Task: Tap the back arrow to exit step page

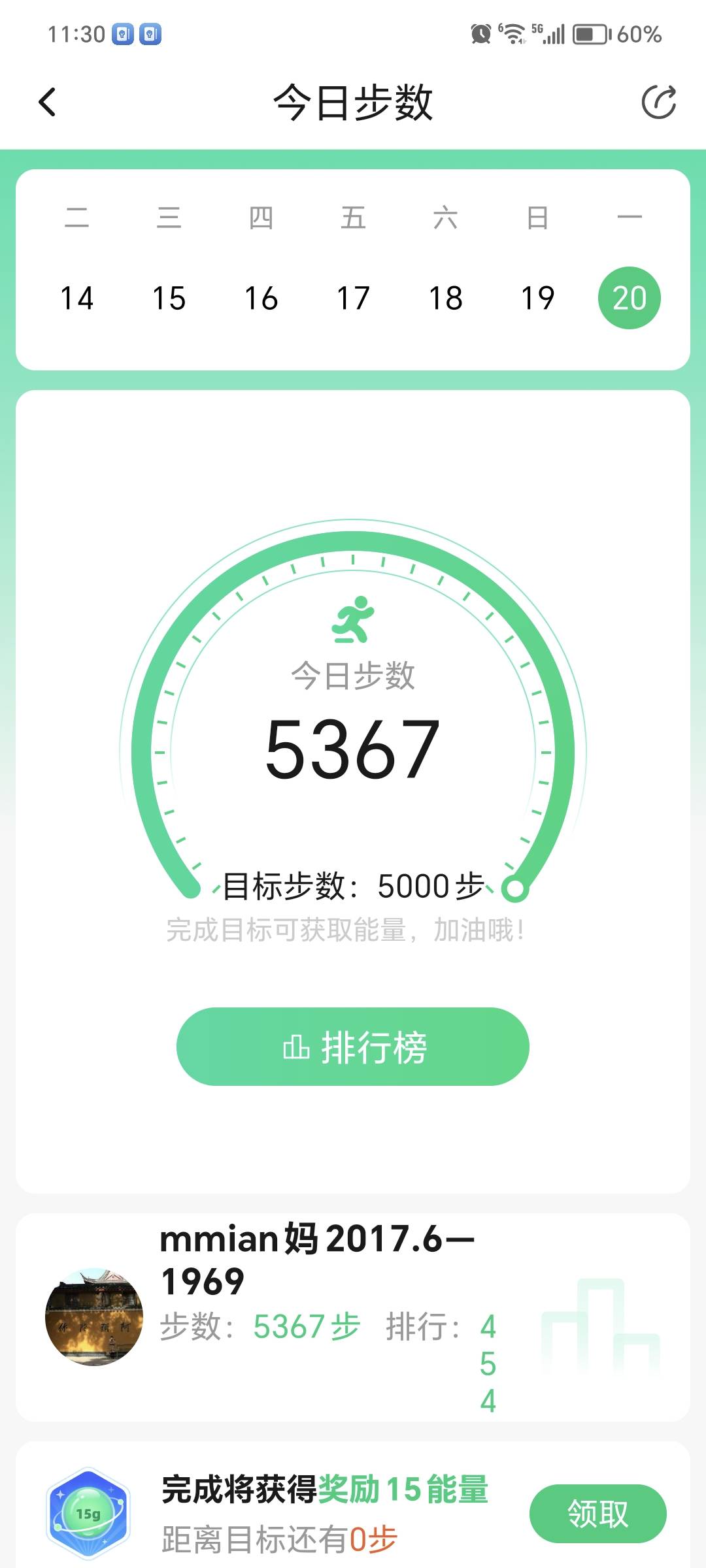Action: point(46,101)
